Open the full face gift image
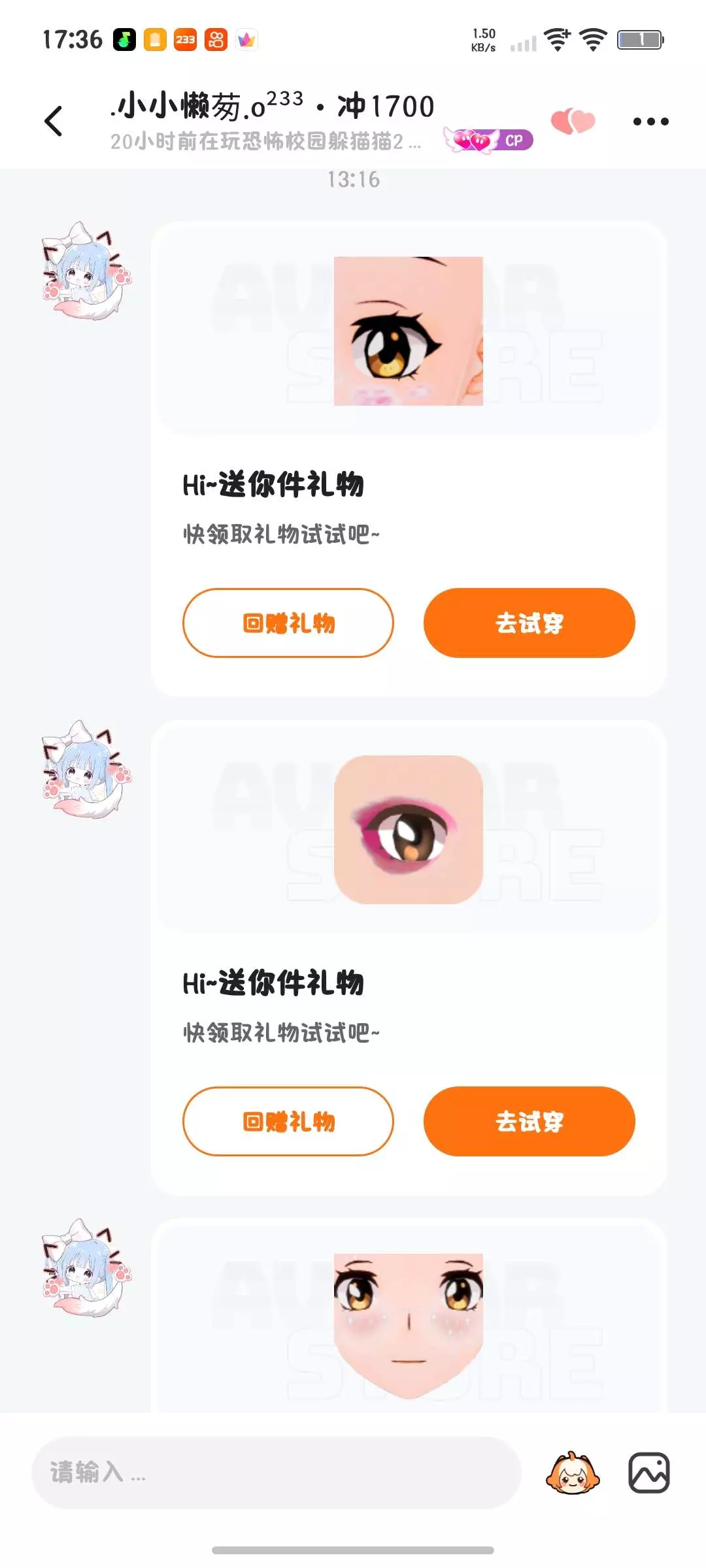The width and height of the screenshot is (706, 1568). pyautogui.click(x=409, y=1326)
